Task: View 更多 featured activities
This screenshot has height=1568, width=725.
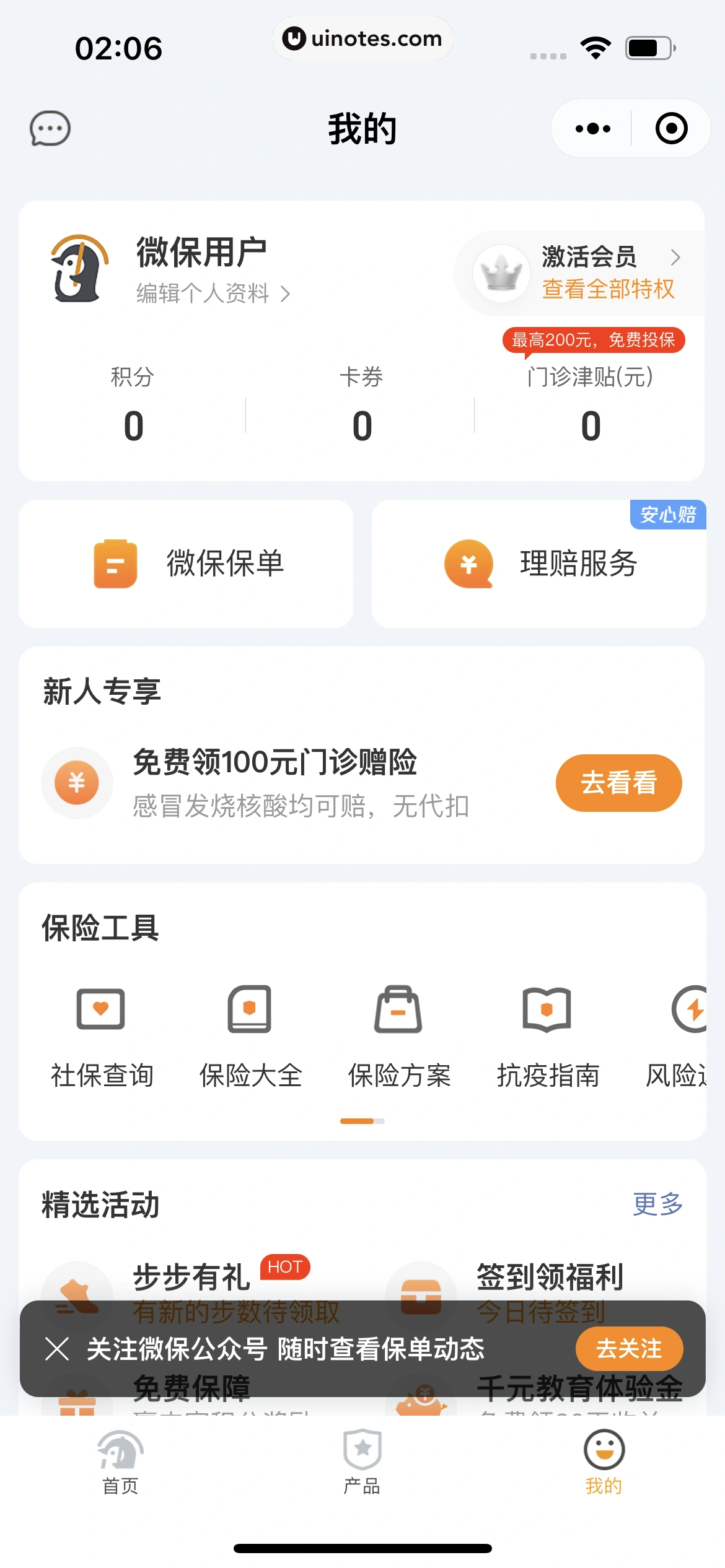Action: 657,1204
